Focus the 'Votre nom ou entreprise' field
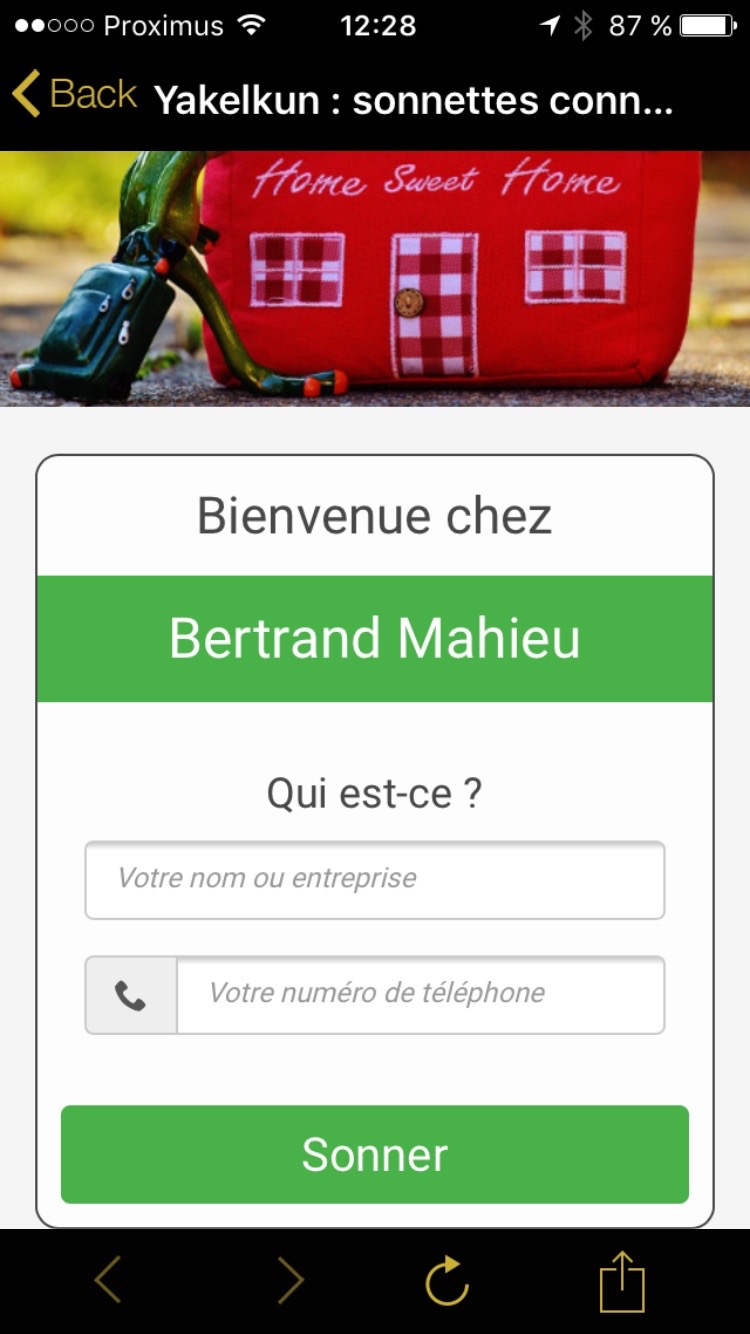 [374, 880]
